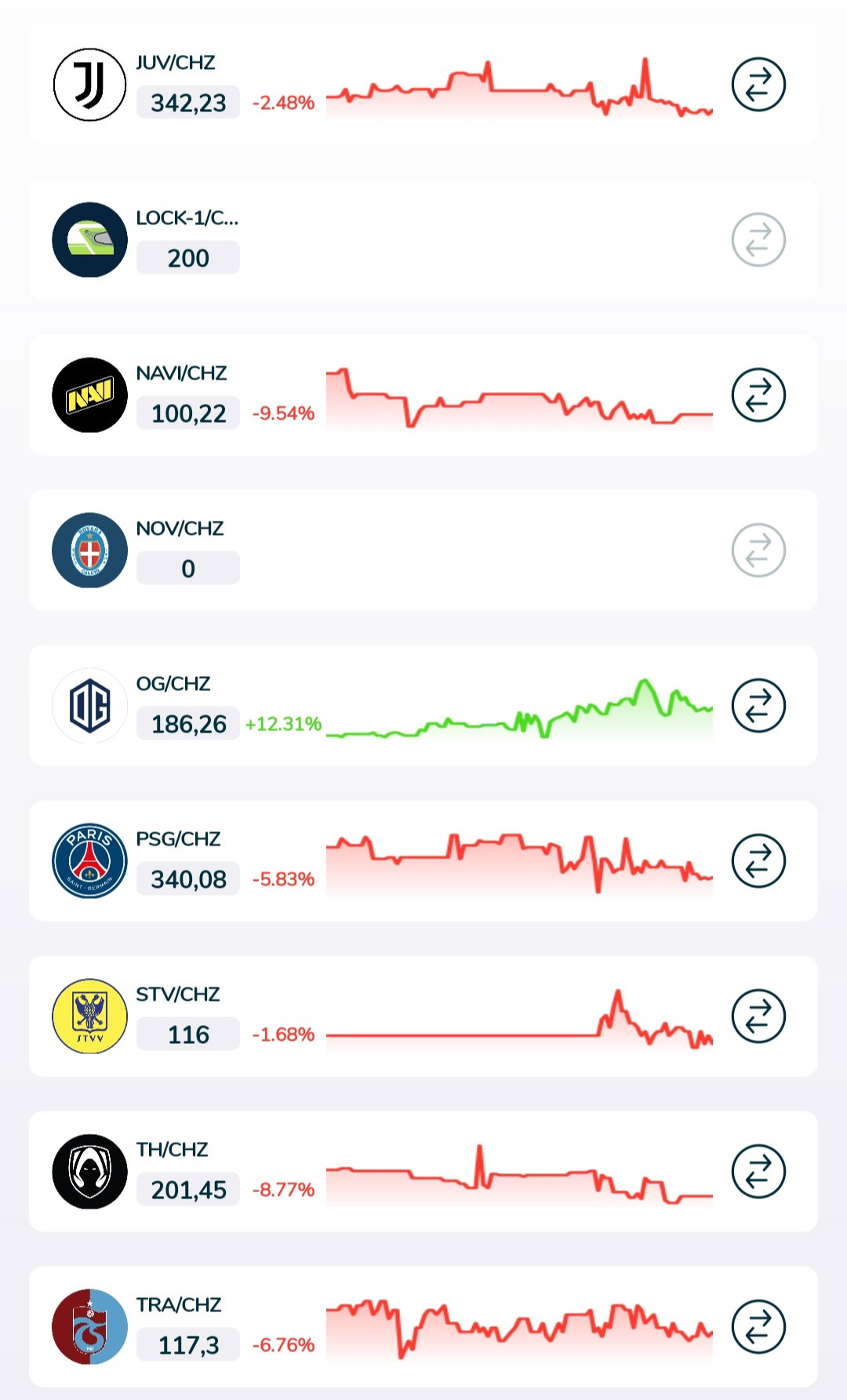Tap the swap icon for JUV/CHZ
The height and width of the screenshot is (1400, 847).
[758, 84]
